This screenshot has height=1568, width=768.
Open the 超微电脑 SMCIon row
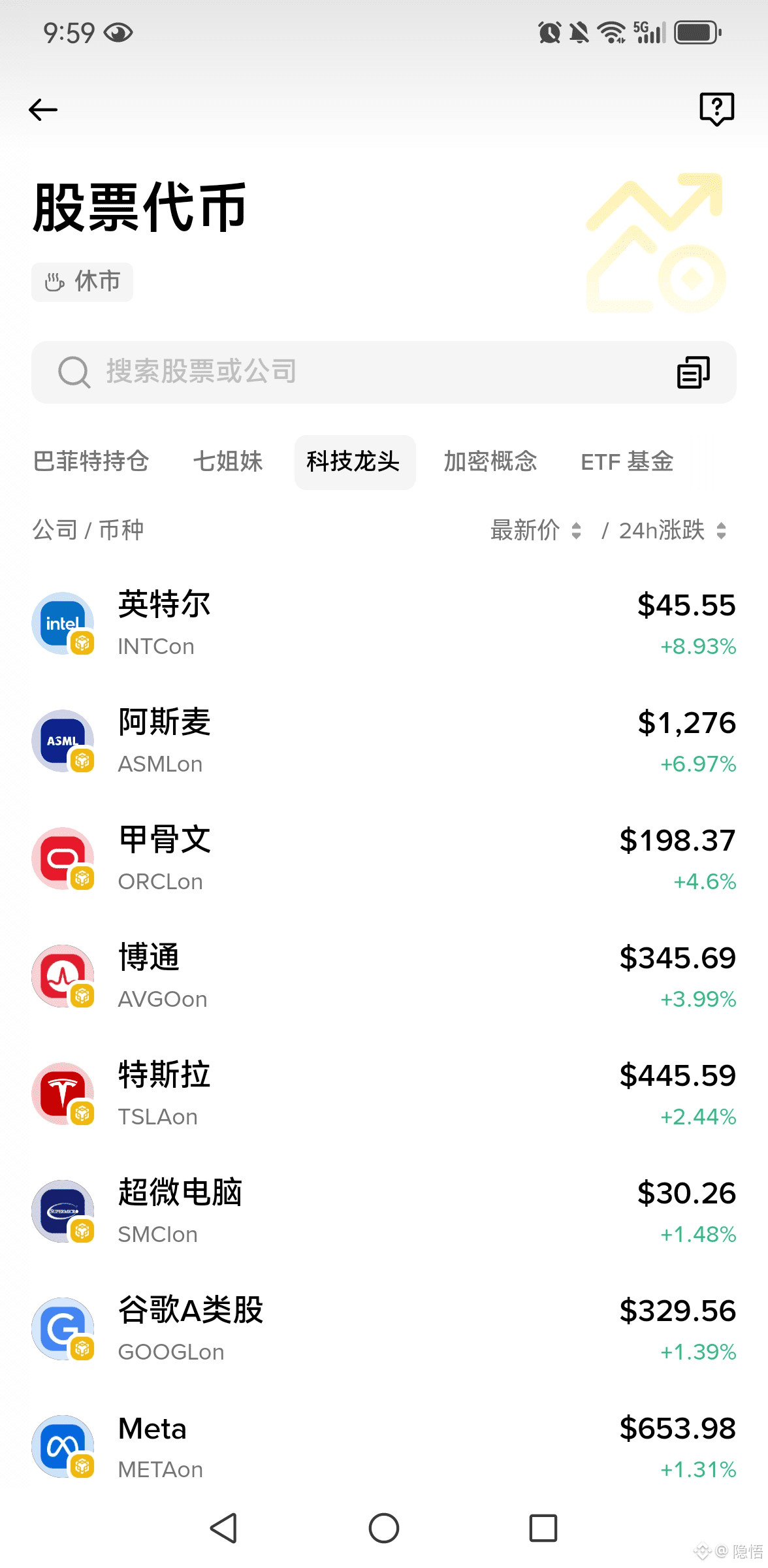pyautogui.click(x=384, y=1211)
